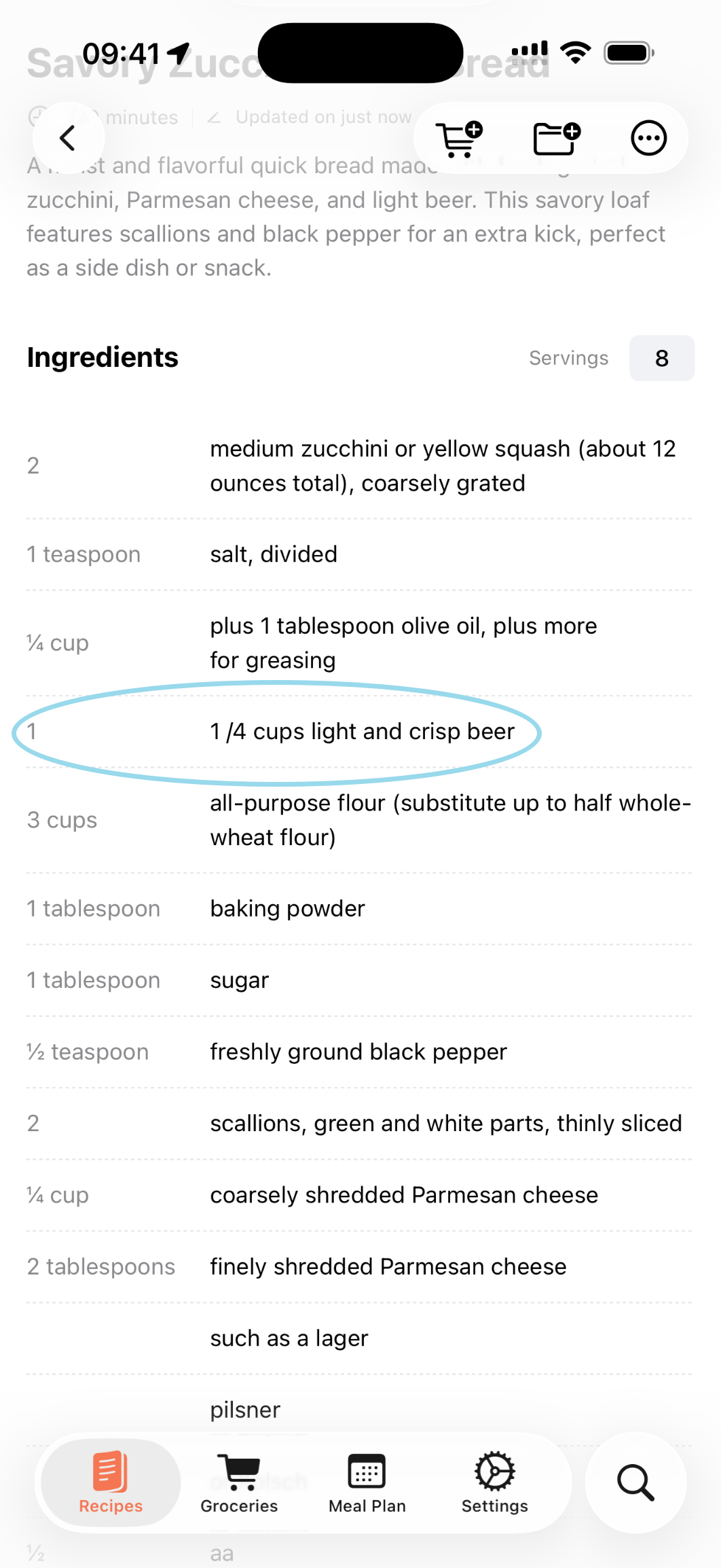Switch to the Meal Plan tab
This screenshot has width=721, height=1568.
(367, 1483)
